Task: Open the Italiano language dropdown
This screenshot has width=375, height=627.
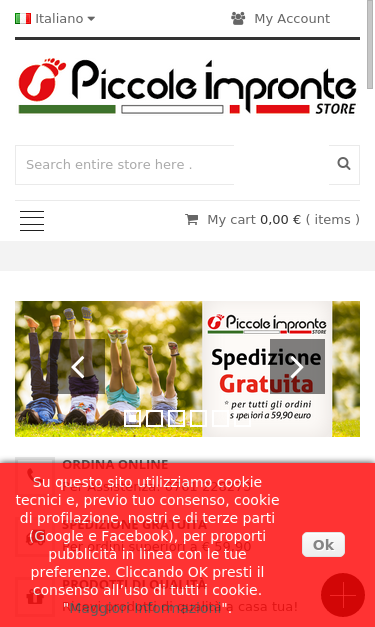Action: click(x=55, y=18)
